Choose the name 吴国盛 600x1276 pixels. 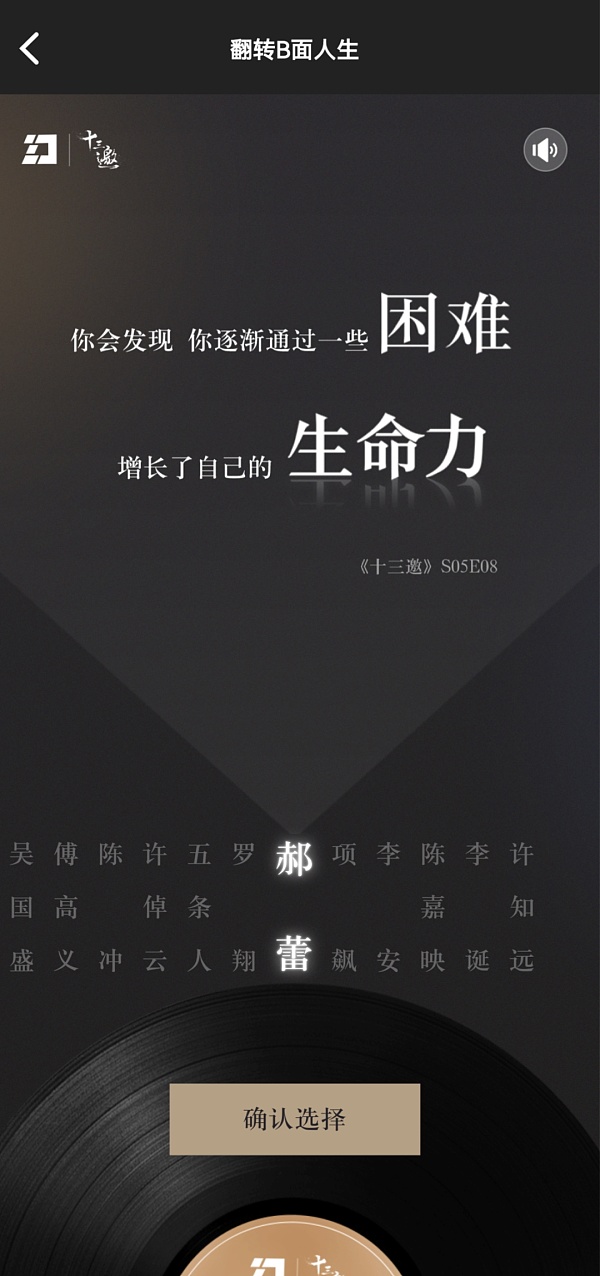22,907
